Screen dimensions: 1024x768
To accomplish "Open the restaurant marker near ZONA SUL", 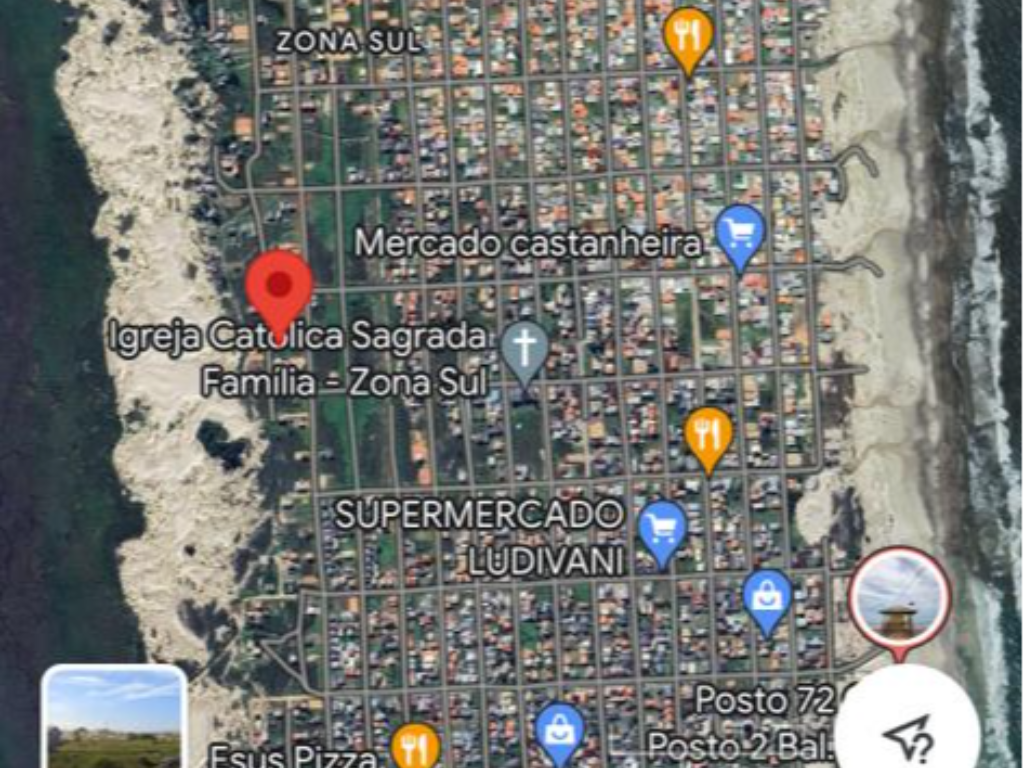I will coord(687,37).
